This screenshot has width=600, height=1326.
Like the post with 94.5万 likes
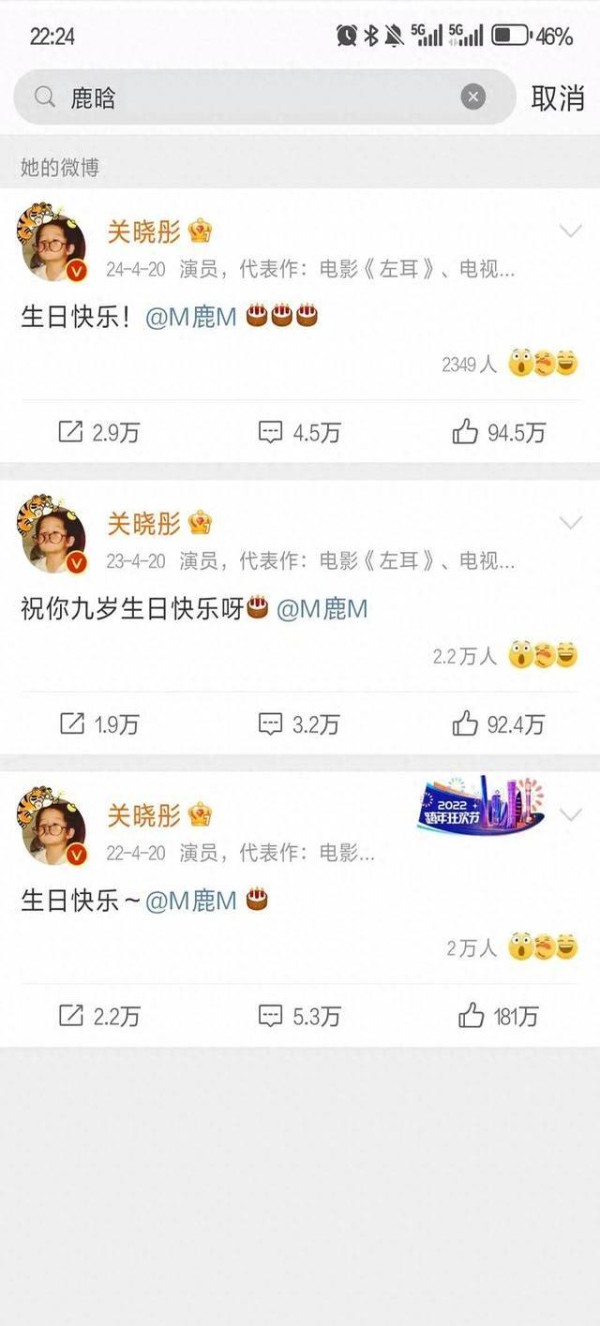(x=498, y=432)
